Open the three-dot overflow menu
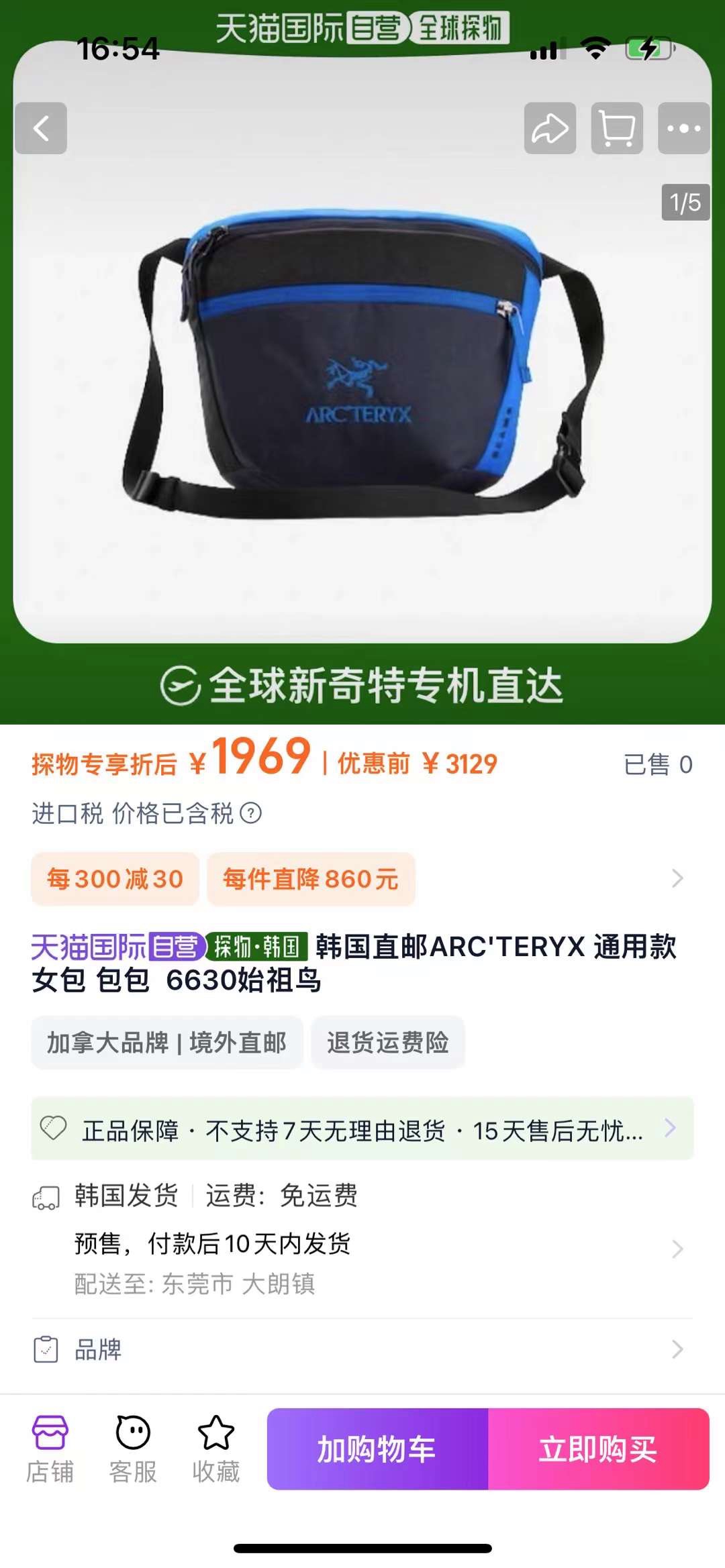The width and height of the screenshot is (725, 1568). click(683, 128)
